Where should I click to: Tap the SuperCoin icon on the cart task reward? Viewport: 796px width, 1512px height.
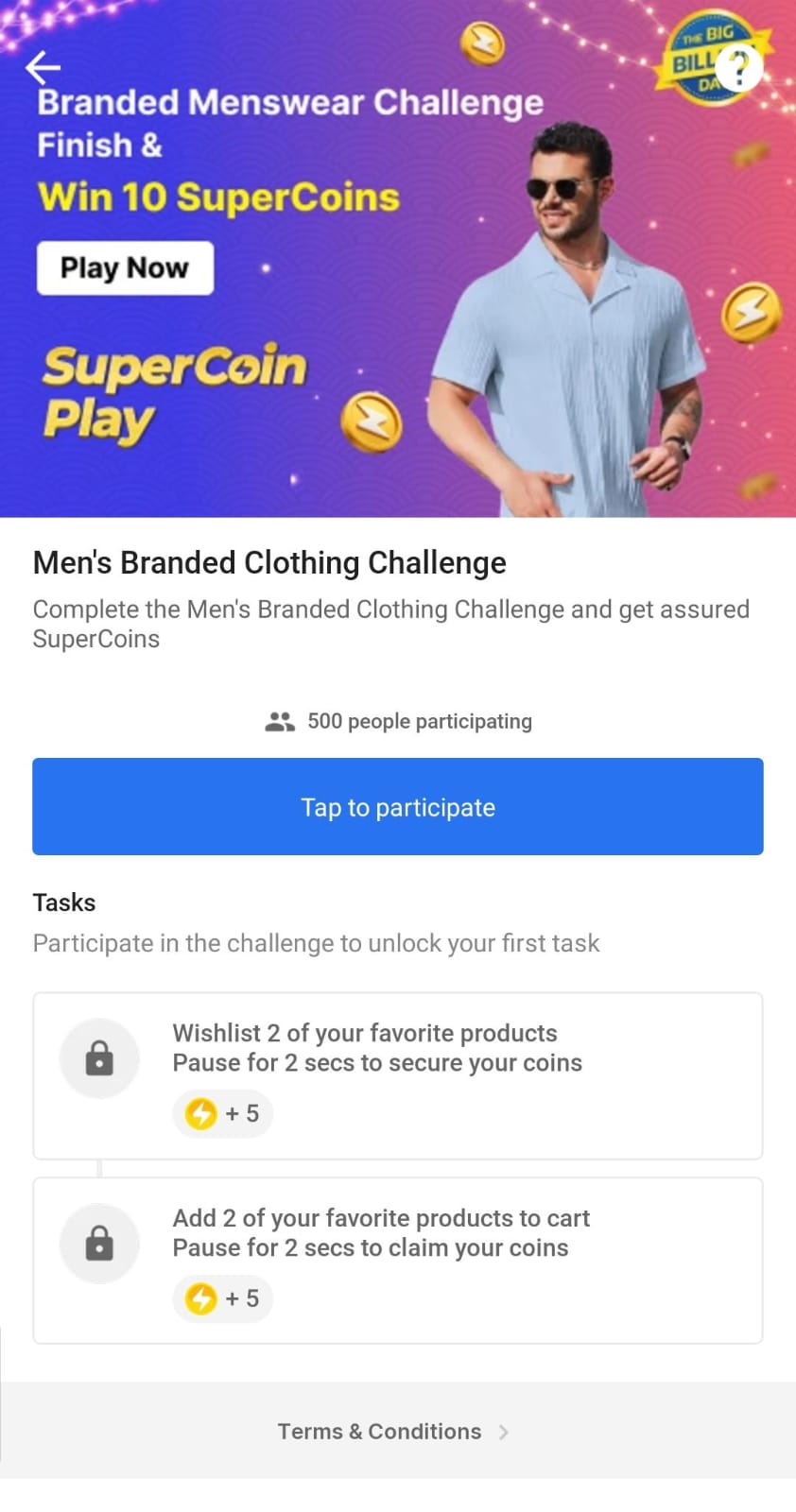click(201, 1298)
